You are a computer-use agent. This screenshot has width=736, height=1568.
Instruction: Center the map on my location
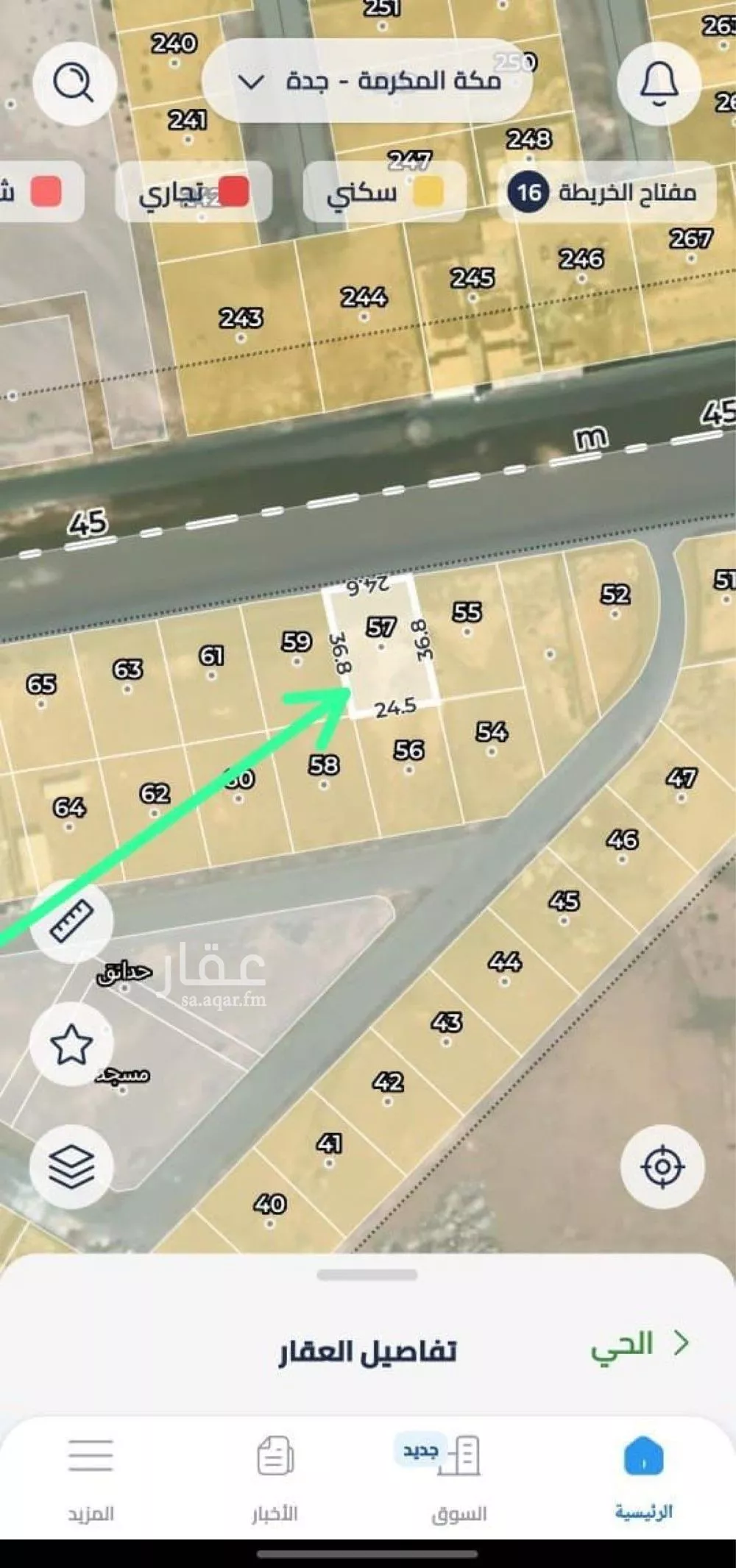[662, 1166]
